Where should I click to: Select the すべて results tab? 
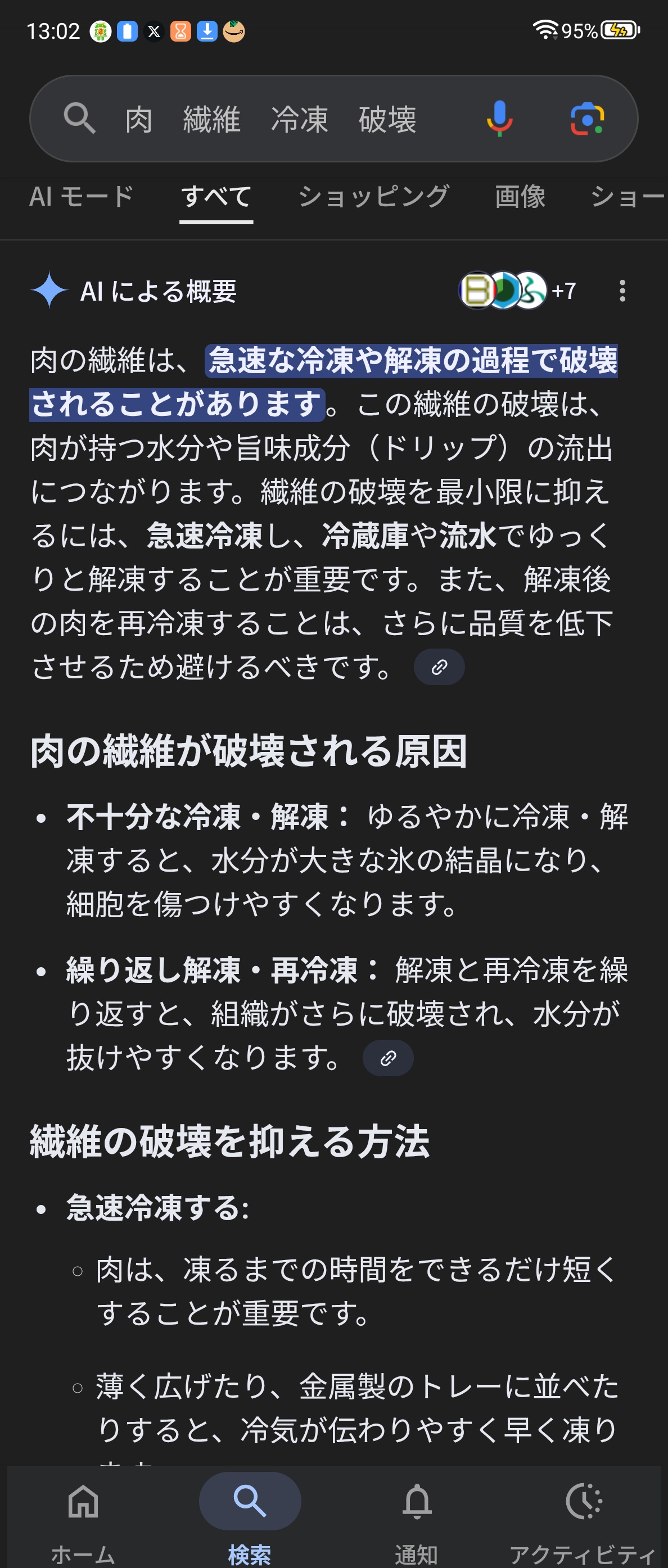215,197
